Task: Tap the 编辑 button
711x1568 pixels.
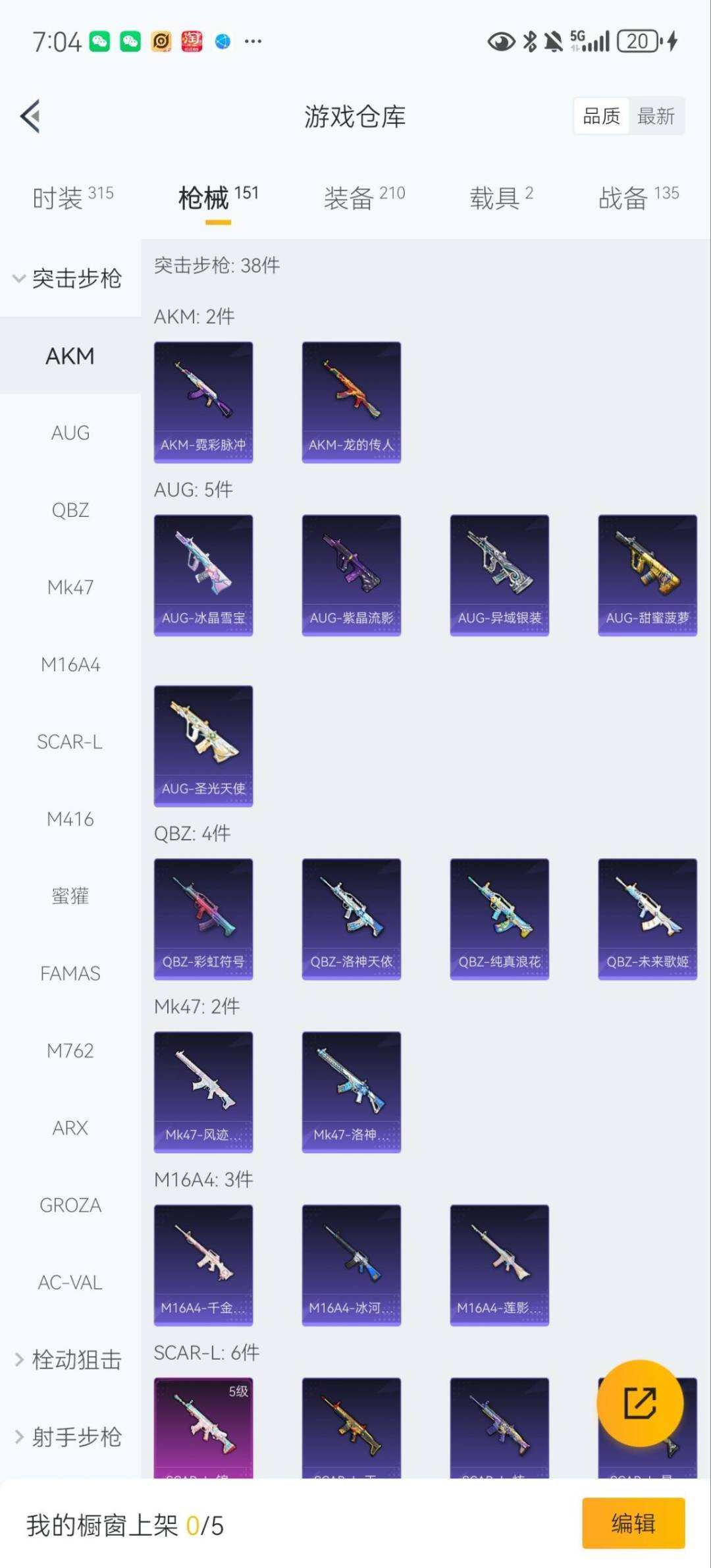Action: coord(633,1523)
